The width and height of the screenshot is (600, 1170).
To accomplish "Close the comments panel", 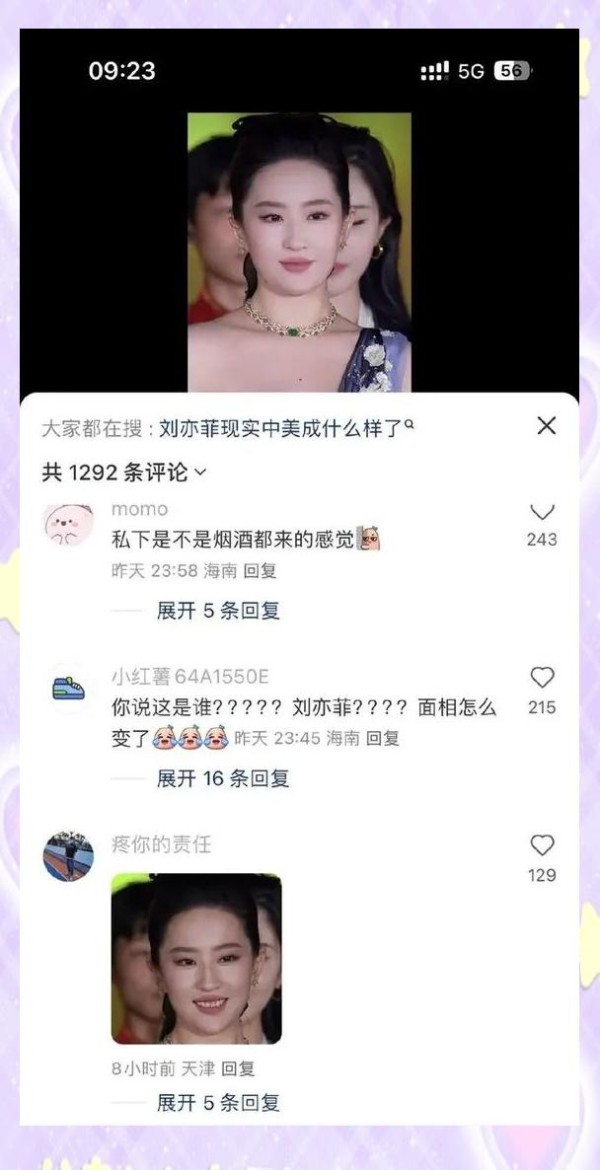I will point(546,426).
